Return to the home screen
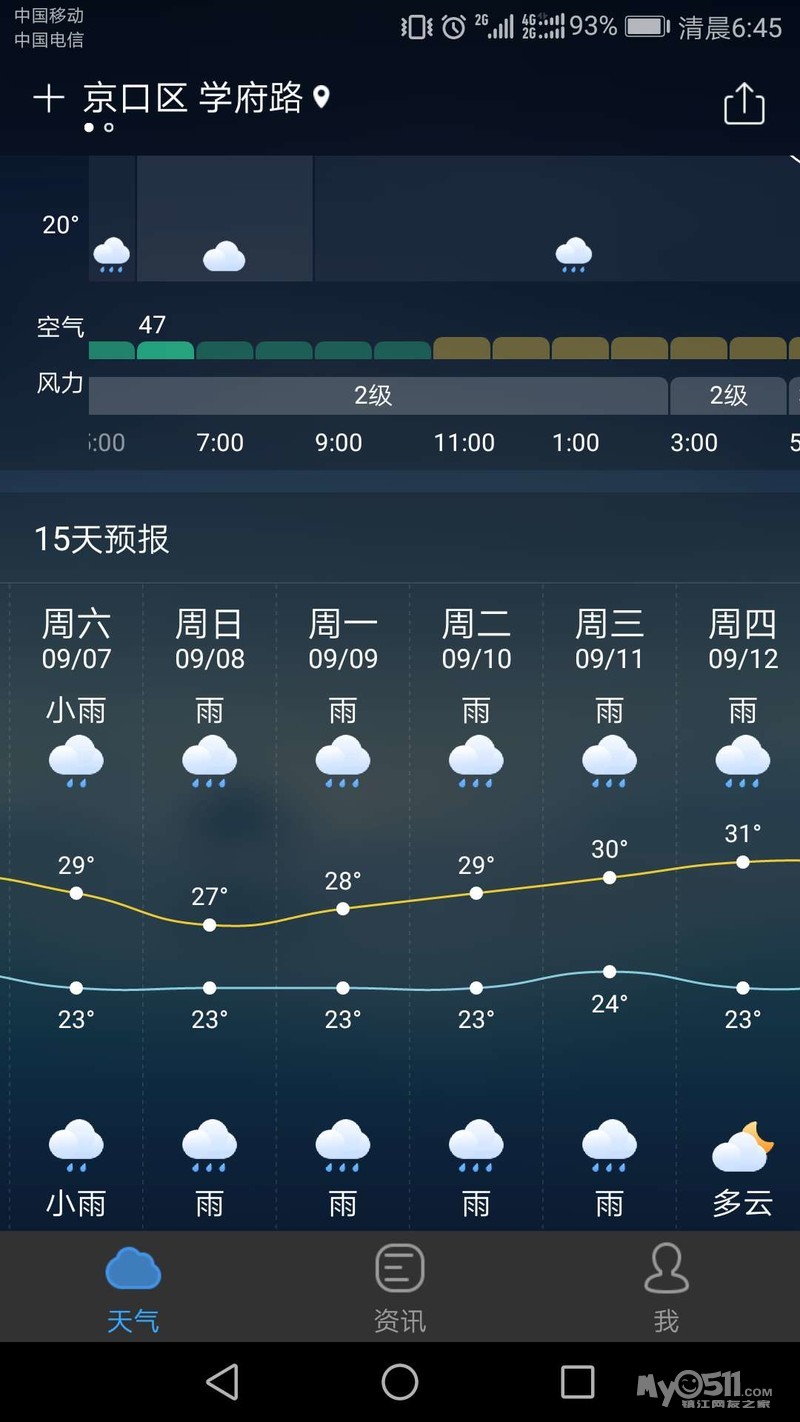800x1422 pixels. click(x=400, y=1382)
